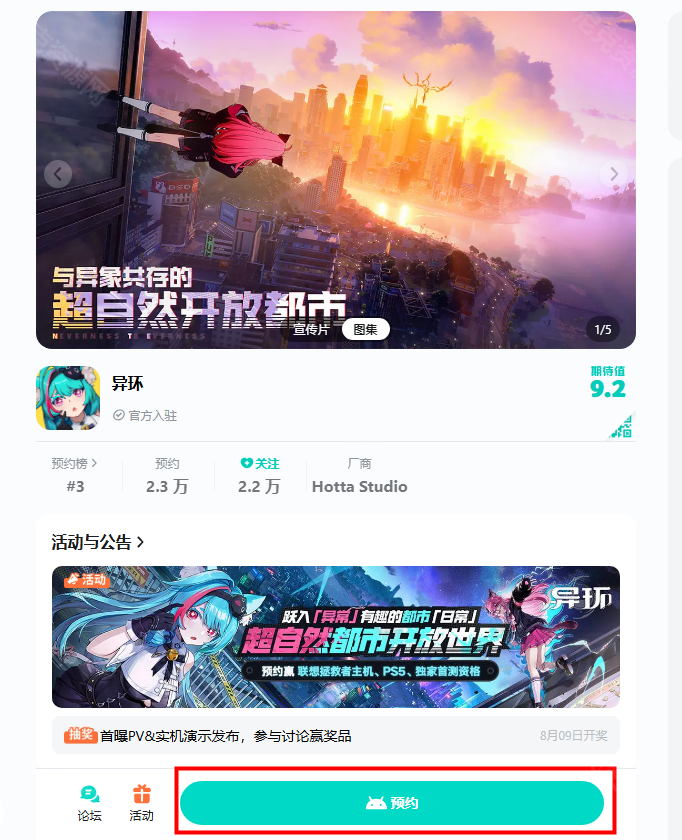
Task: Switch to the 图集 tab
Action: click(365, 329)
